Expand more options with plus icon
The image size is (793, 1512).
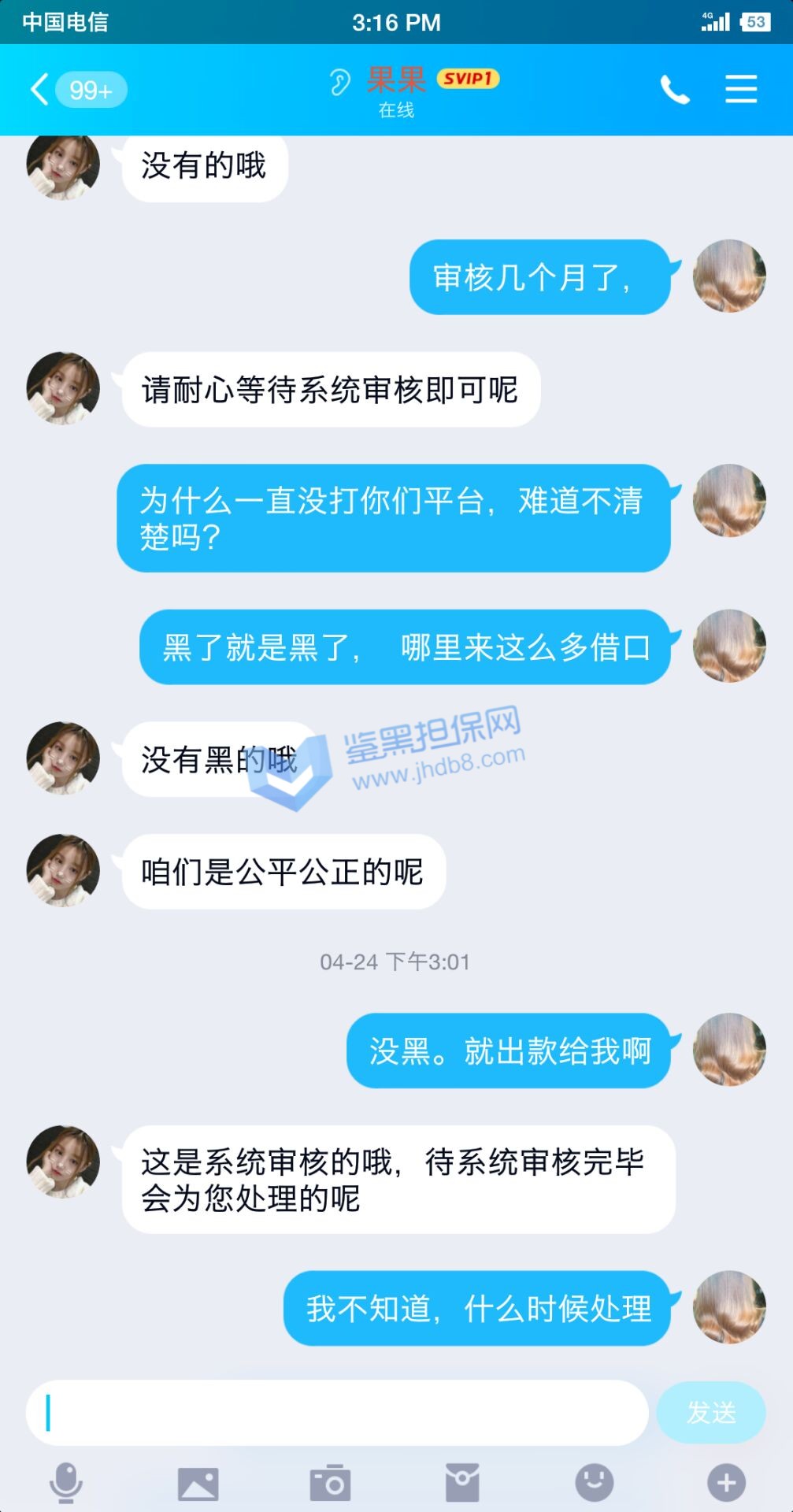[726, 1483]
